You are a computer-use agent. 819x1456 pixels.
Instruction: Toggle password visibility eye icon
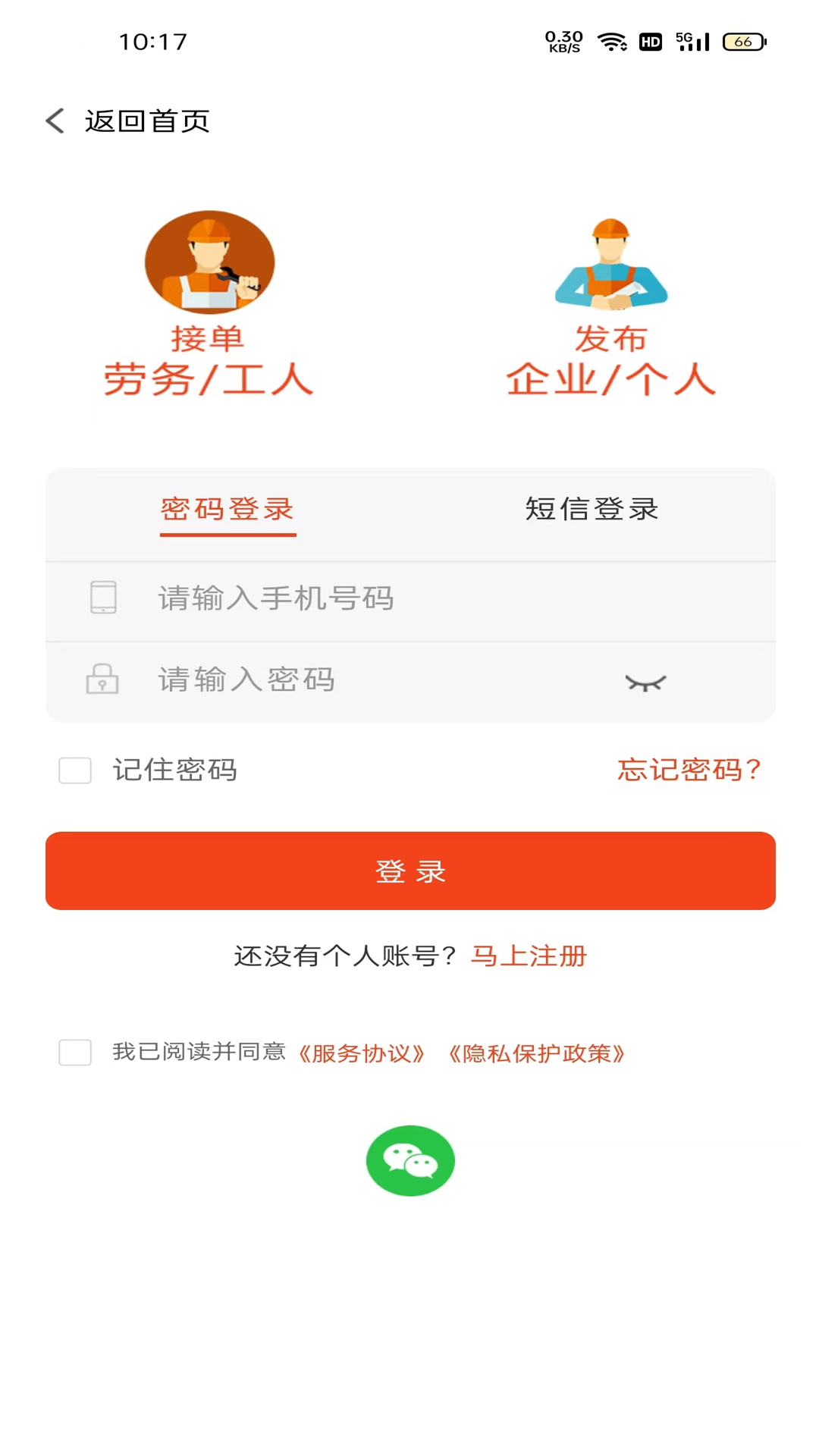646,682
